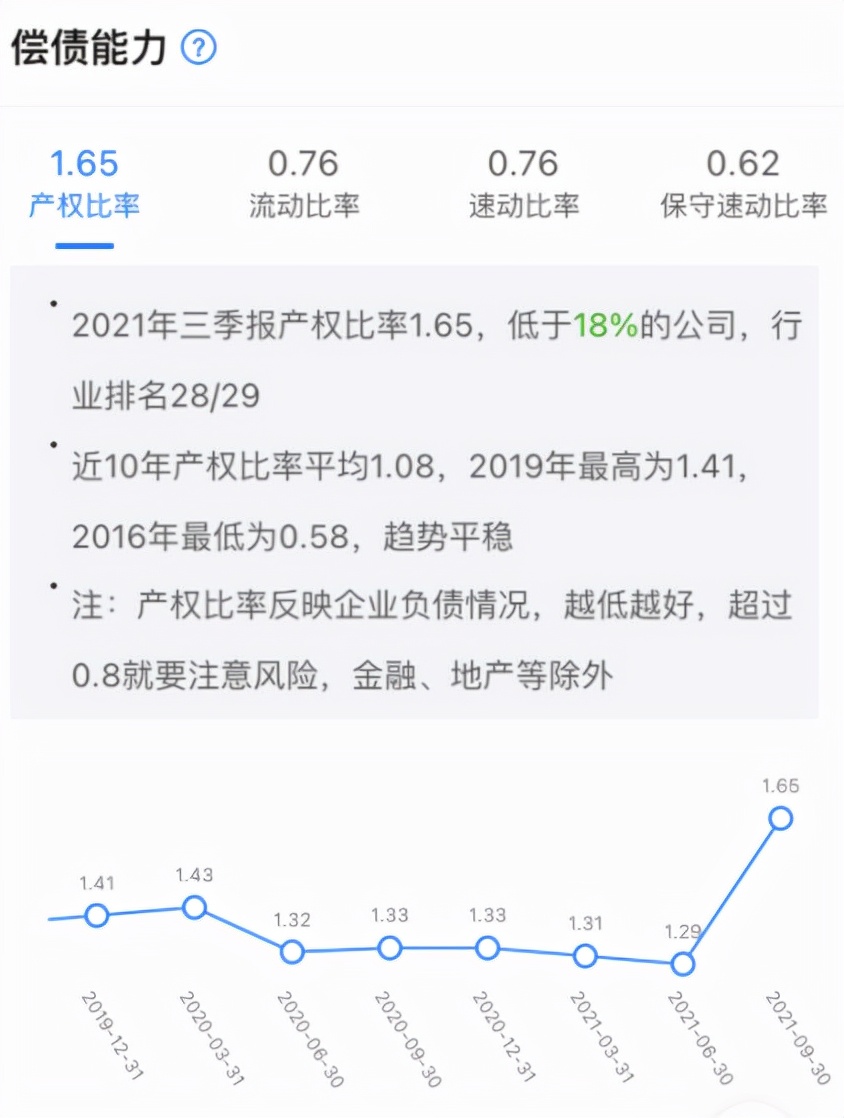The height and width of the screenshot is (1118, 844).
Task: Toggle the 产权比率 metric selection
Action: coord(83,185)
